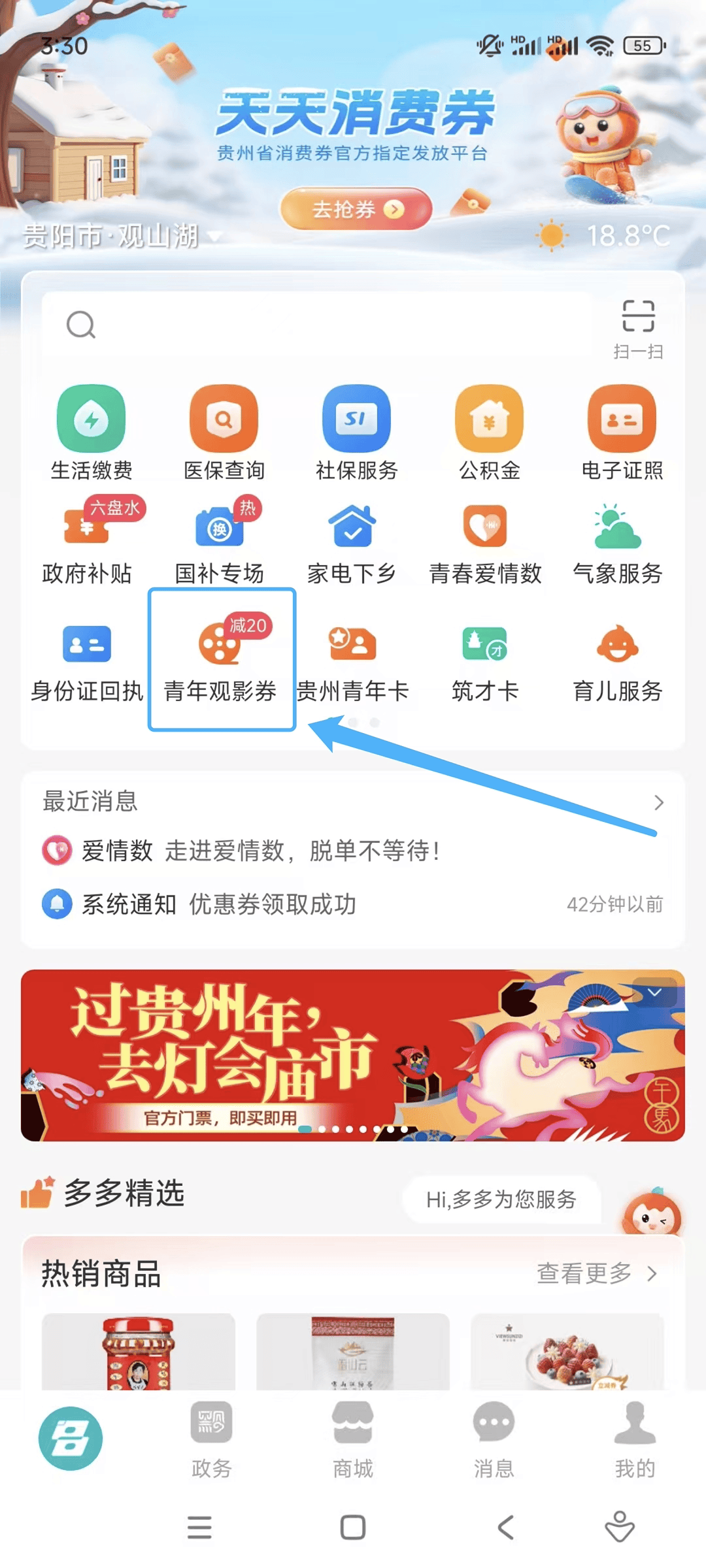Open the search box
706x1568 pixels.
coord(314,324)
